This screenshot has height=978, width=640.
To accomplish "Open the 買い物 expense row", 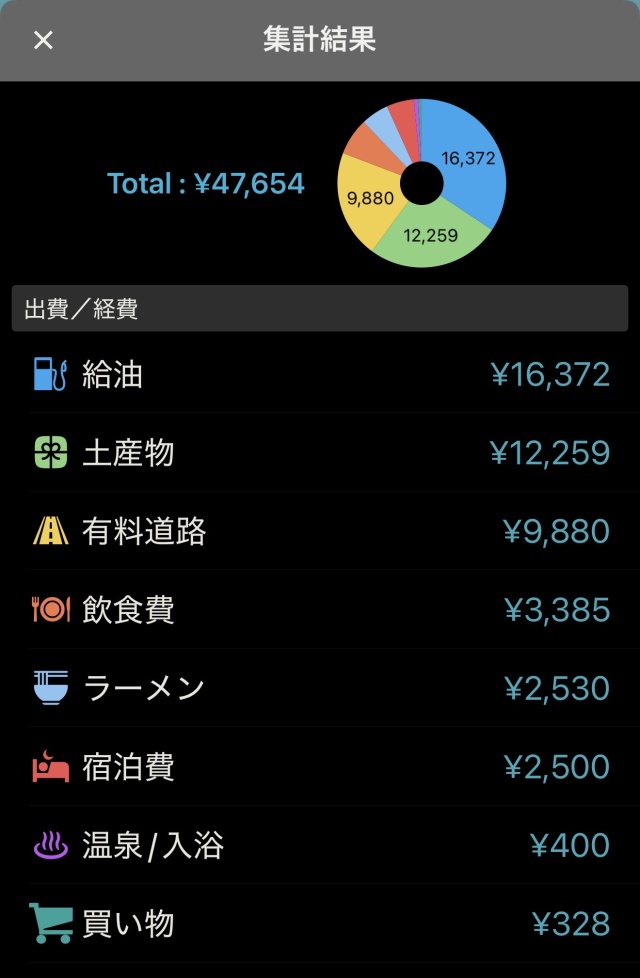I will pyautogui.click(x=320, y=924).
